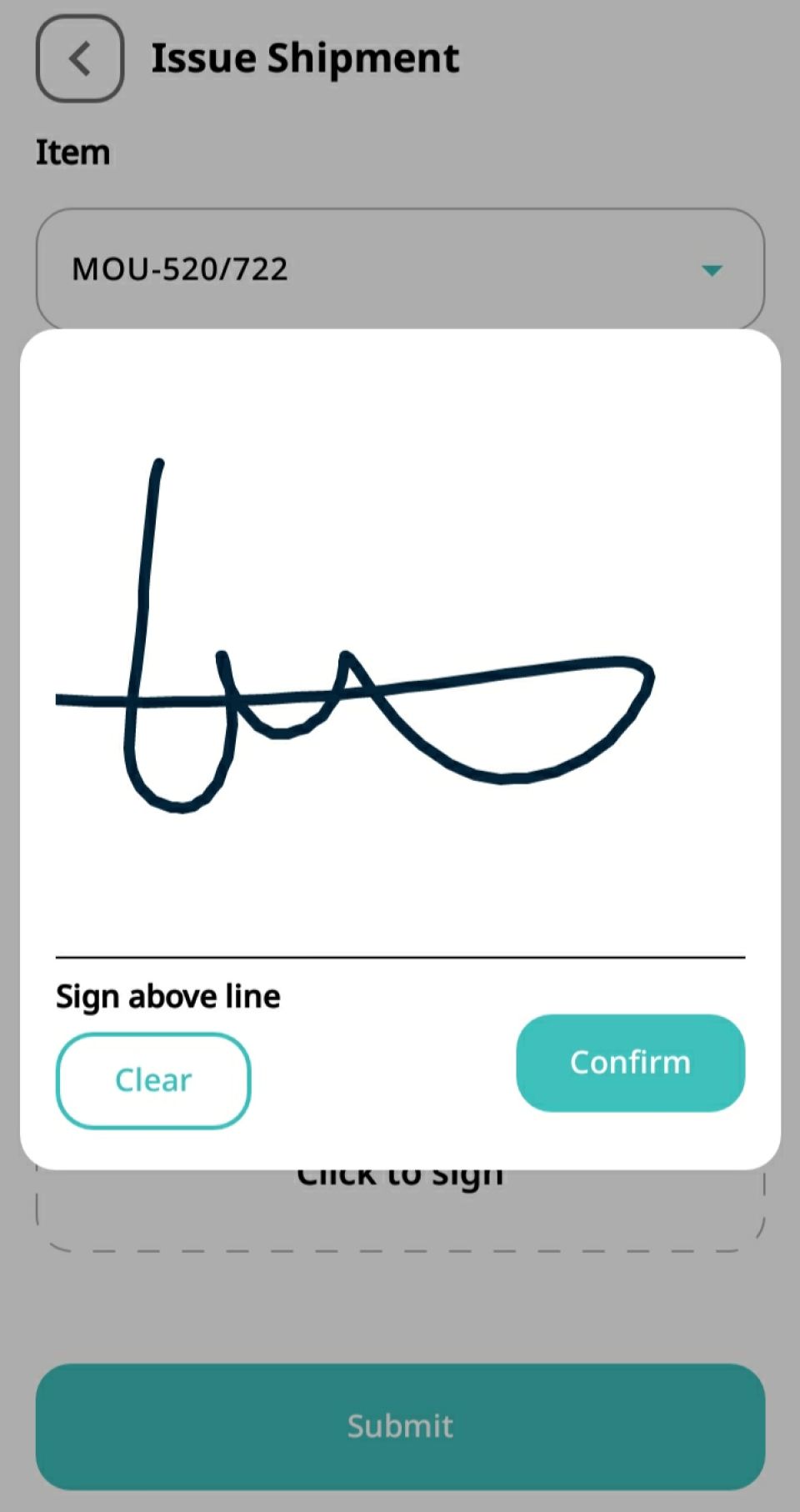Clear the drawn signature
The width and height of the screenshot is (800, 1512).
(153, 1080)
